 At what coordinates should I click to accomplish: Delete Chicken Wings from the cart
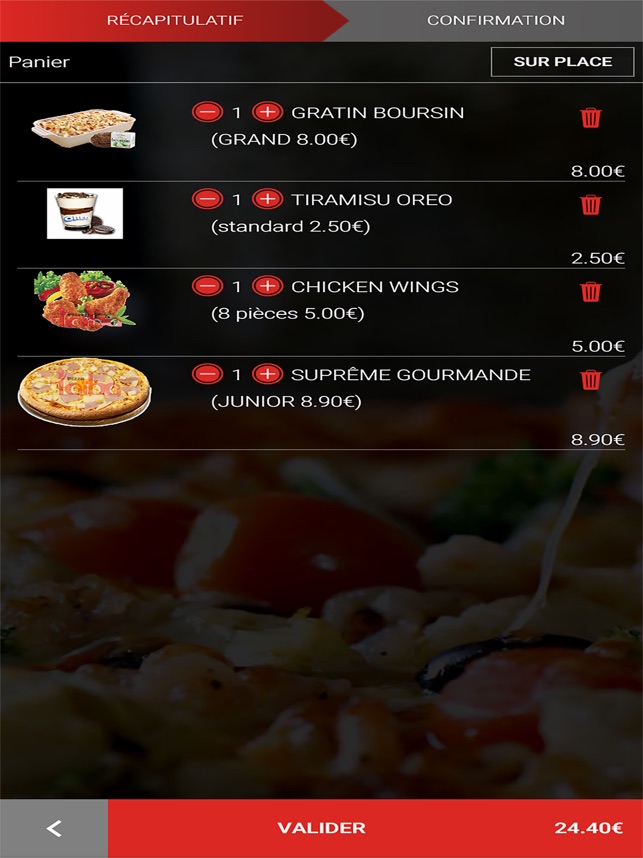coord(590,292)
